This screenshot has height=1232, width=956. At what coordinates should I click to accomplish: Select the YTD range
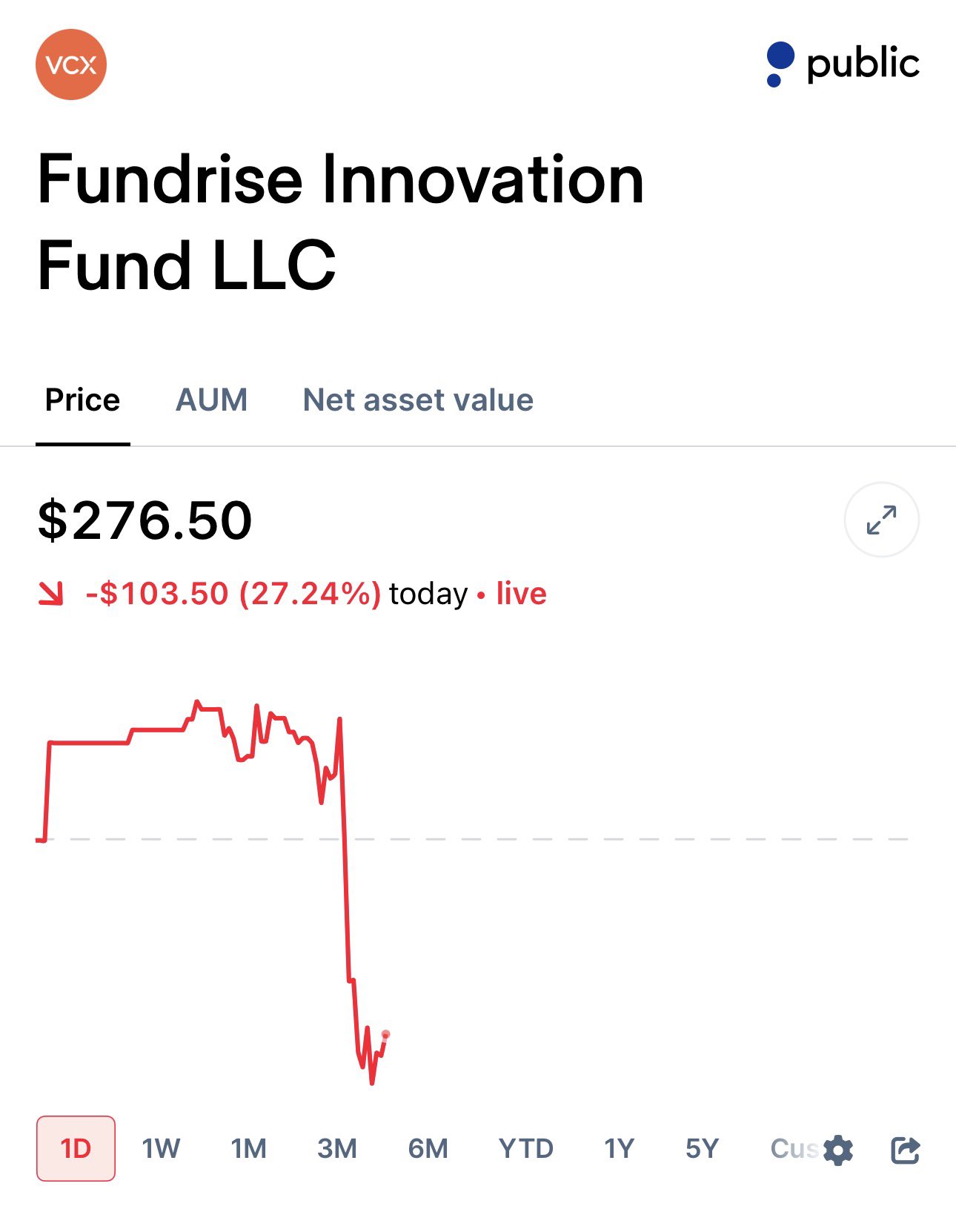point(525,1148)
